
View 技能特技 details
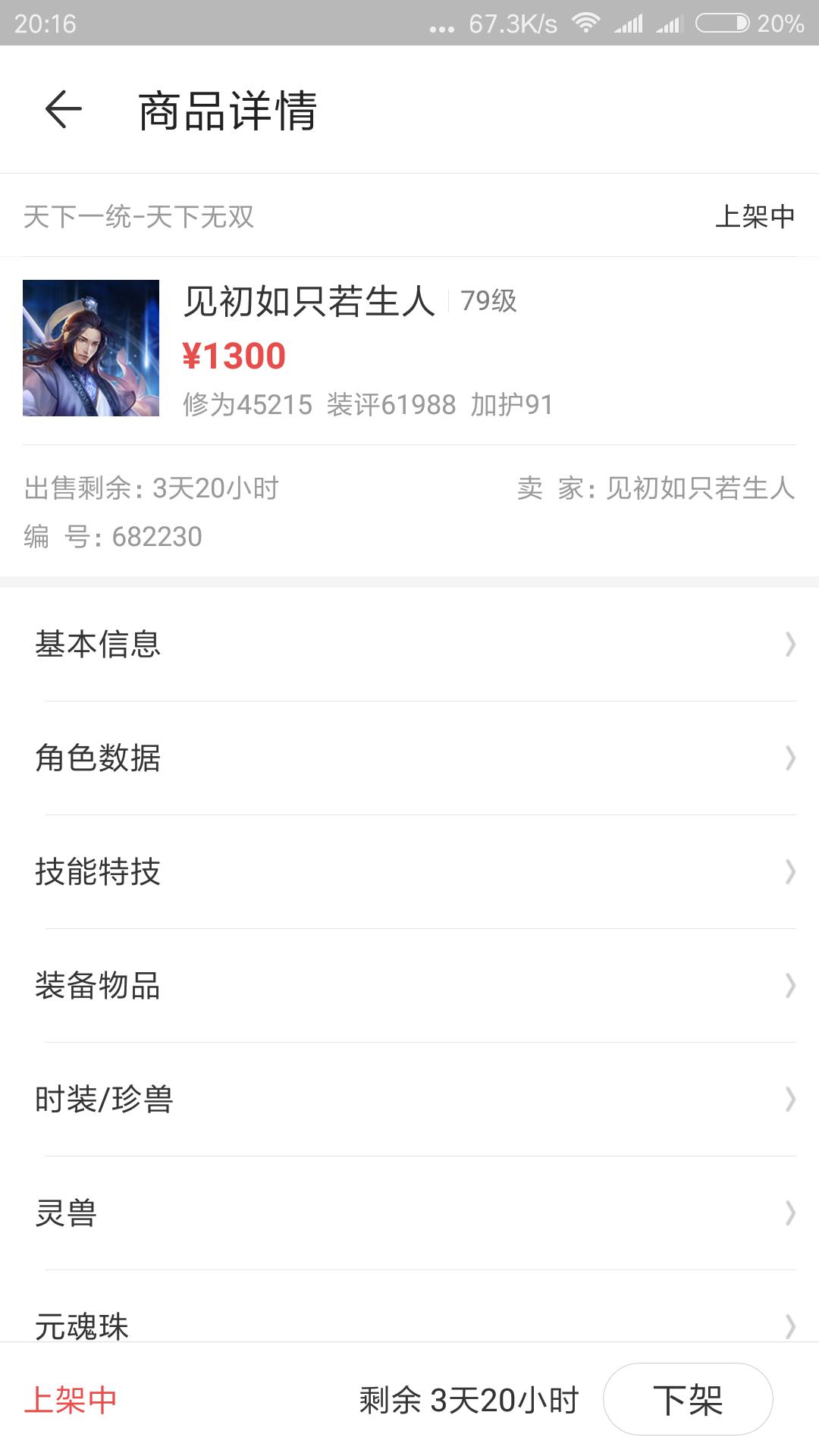click(x=409, y=872)
